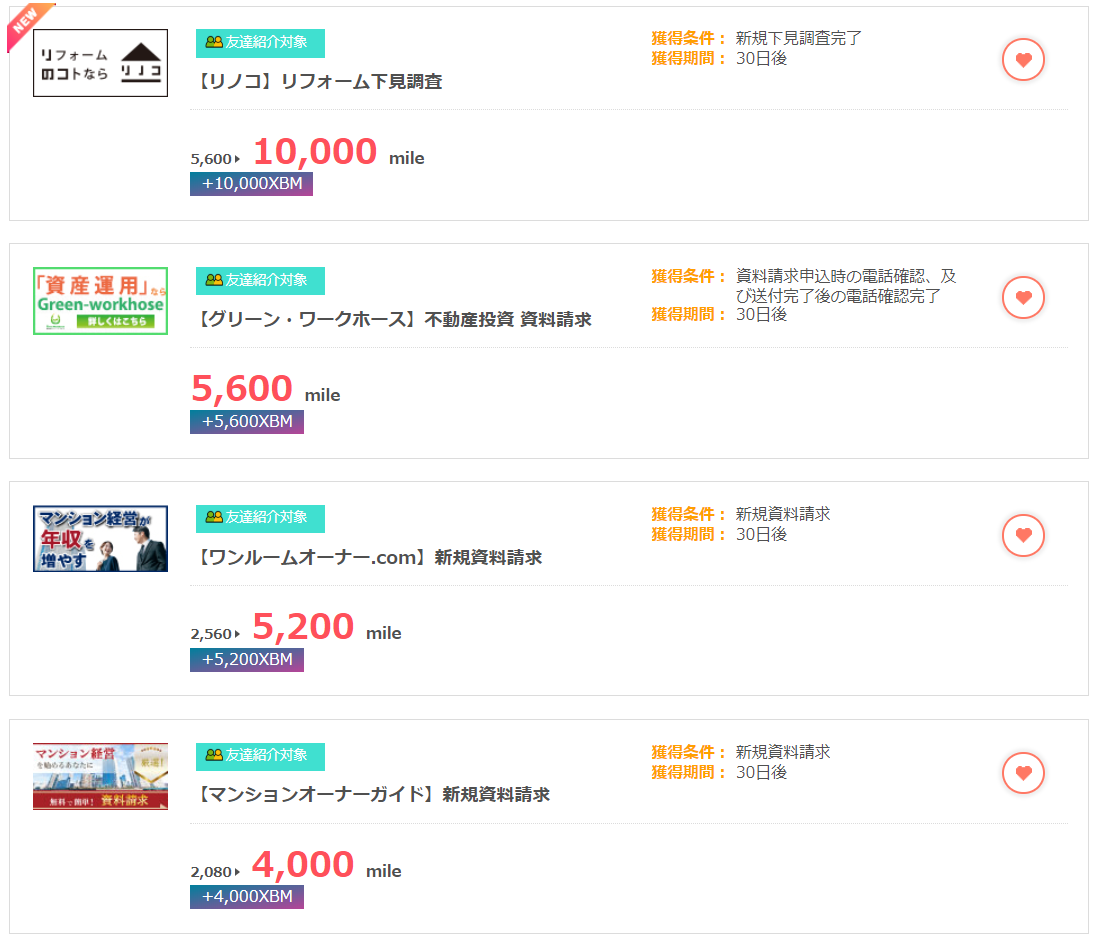Tap the heart on ワンルームオーナー.com offer
The height and width of the screenshot is (939, 1097).
(1023, 535)
